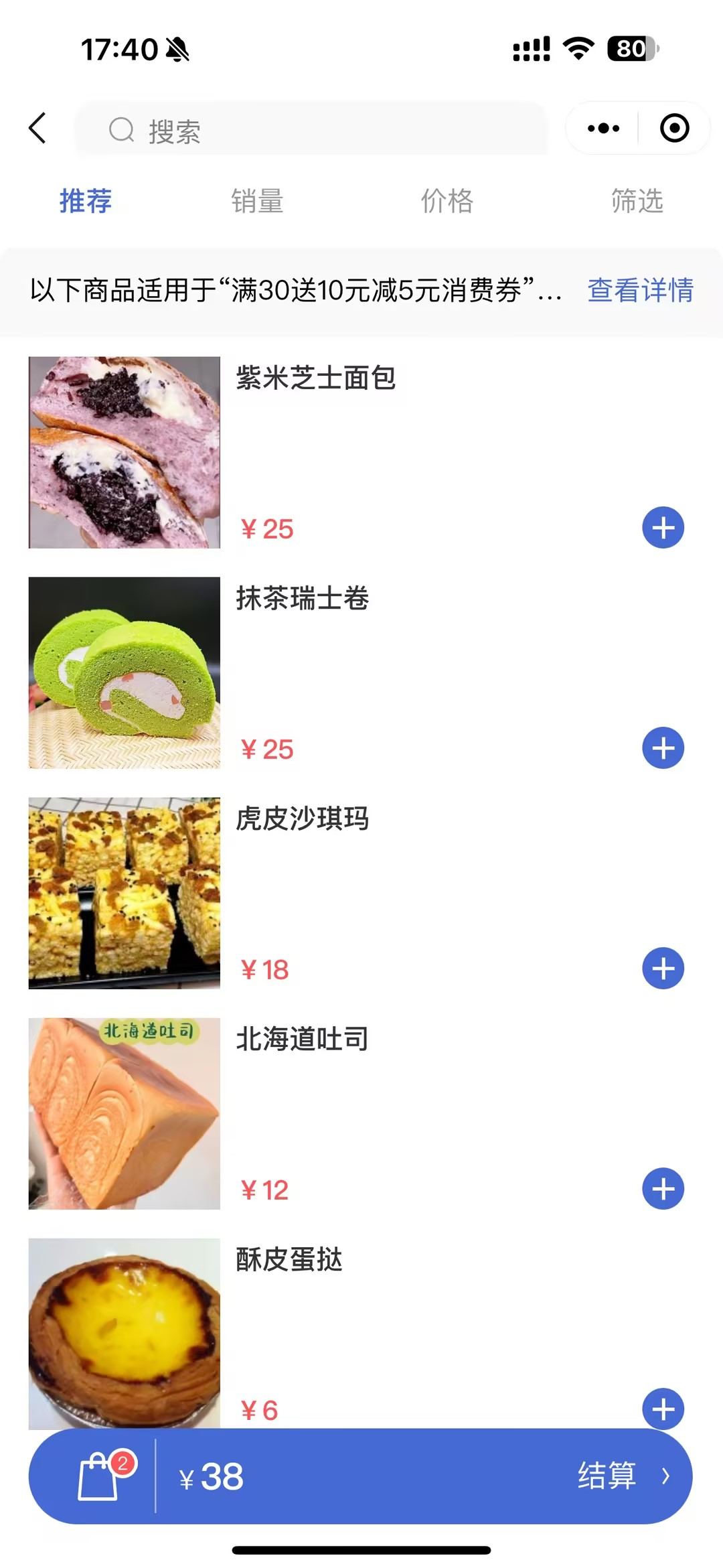Open the 筛选 filter options

637,201
